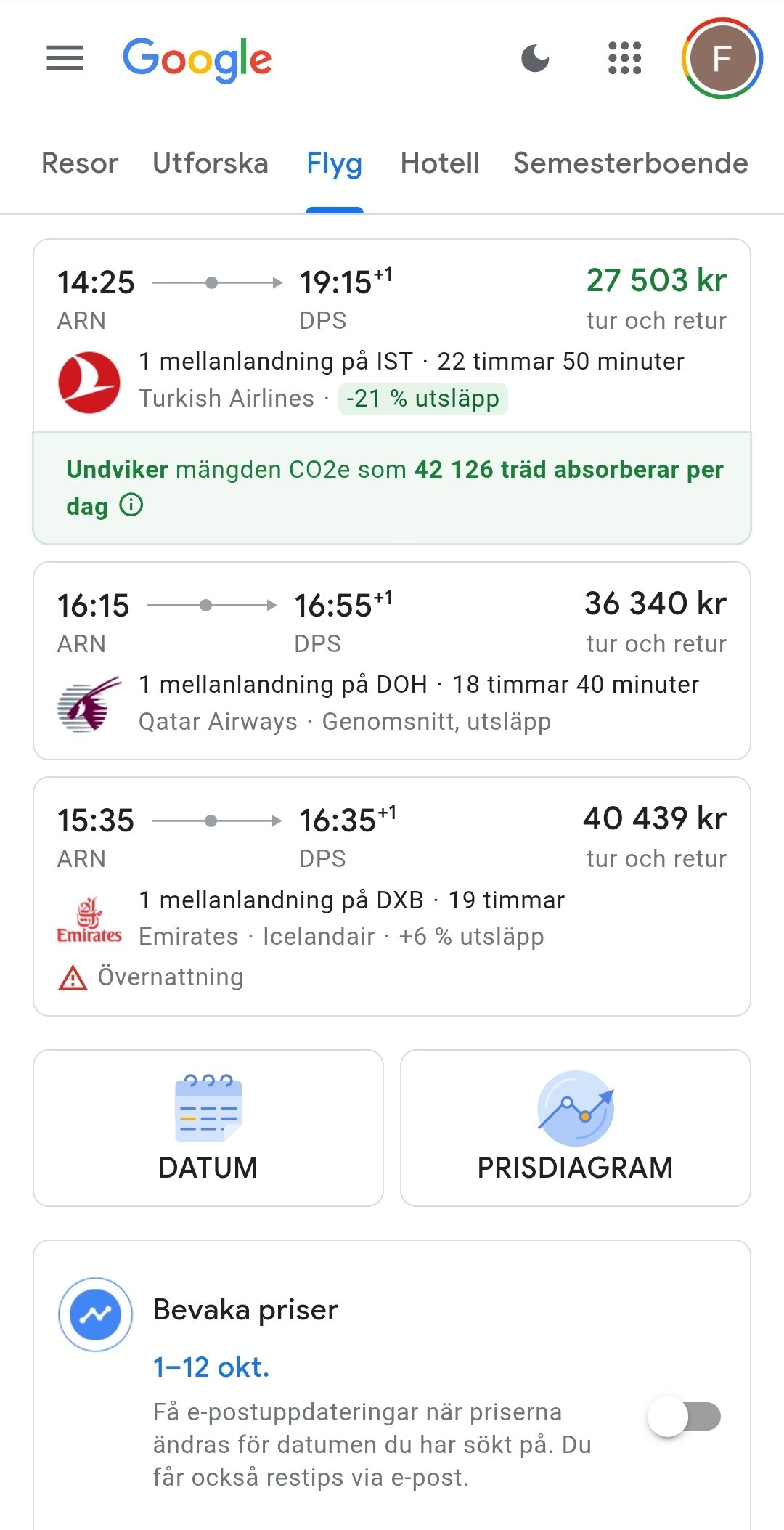Go to the Utforska tab
The width and height of the screenshot is (784, 1530).
pos(211,163)
